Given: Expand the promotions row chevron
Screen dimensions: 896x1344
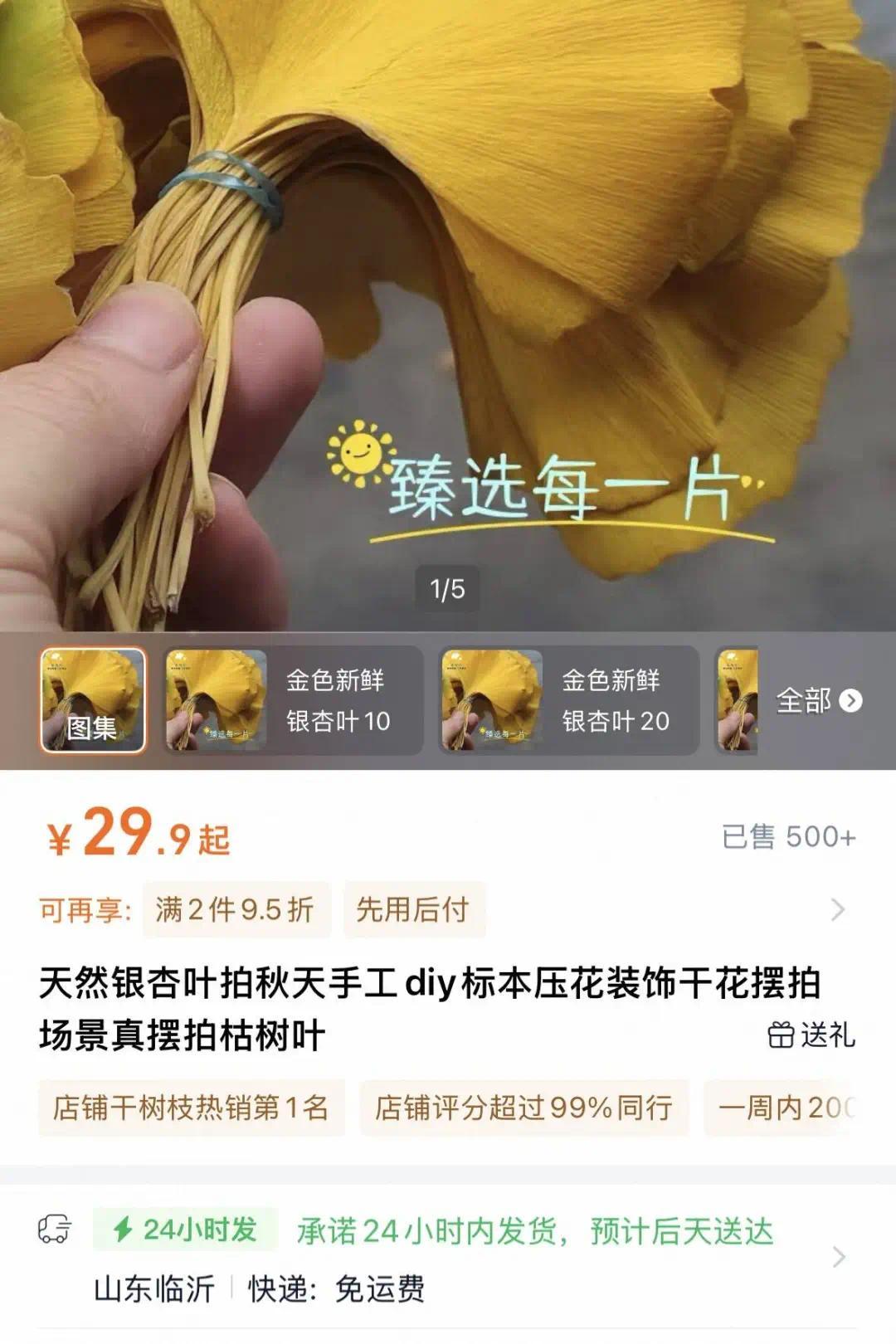Looking at the screenshot, I should (838, 911).
